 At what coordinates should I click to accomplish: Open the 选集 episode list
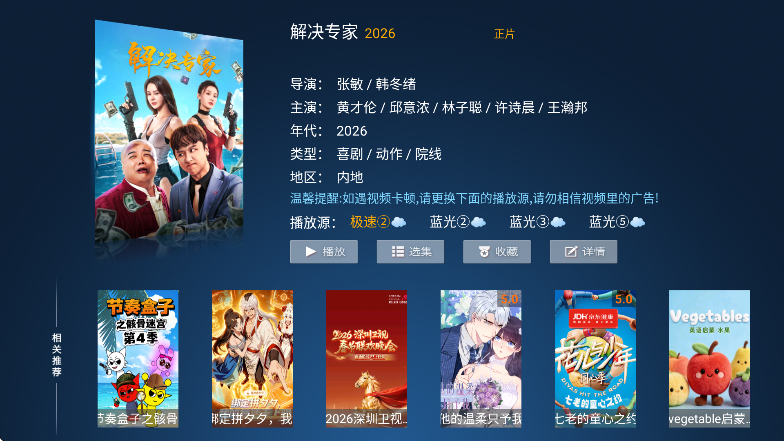[410, 252]
